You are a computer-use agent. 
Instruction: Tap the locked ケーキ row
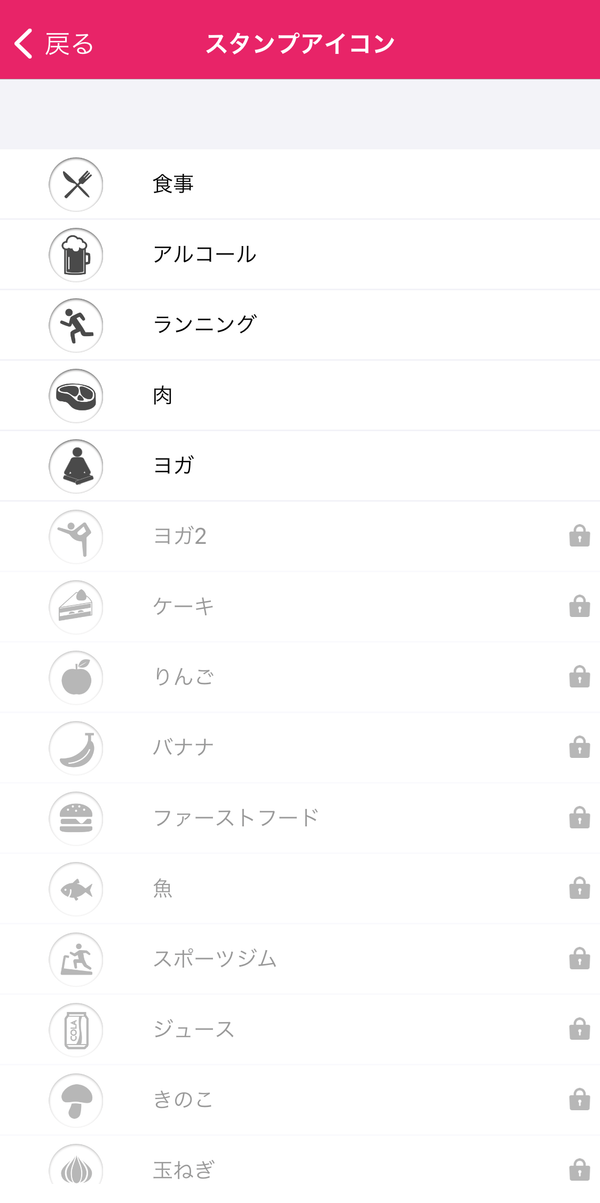[x=300, y=607]
